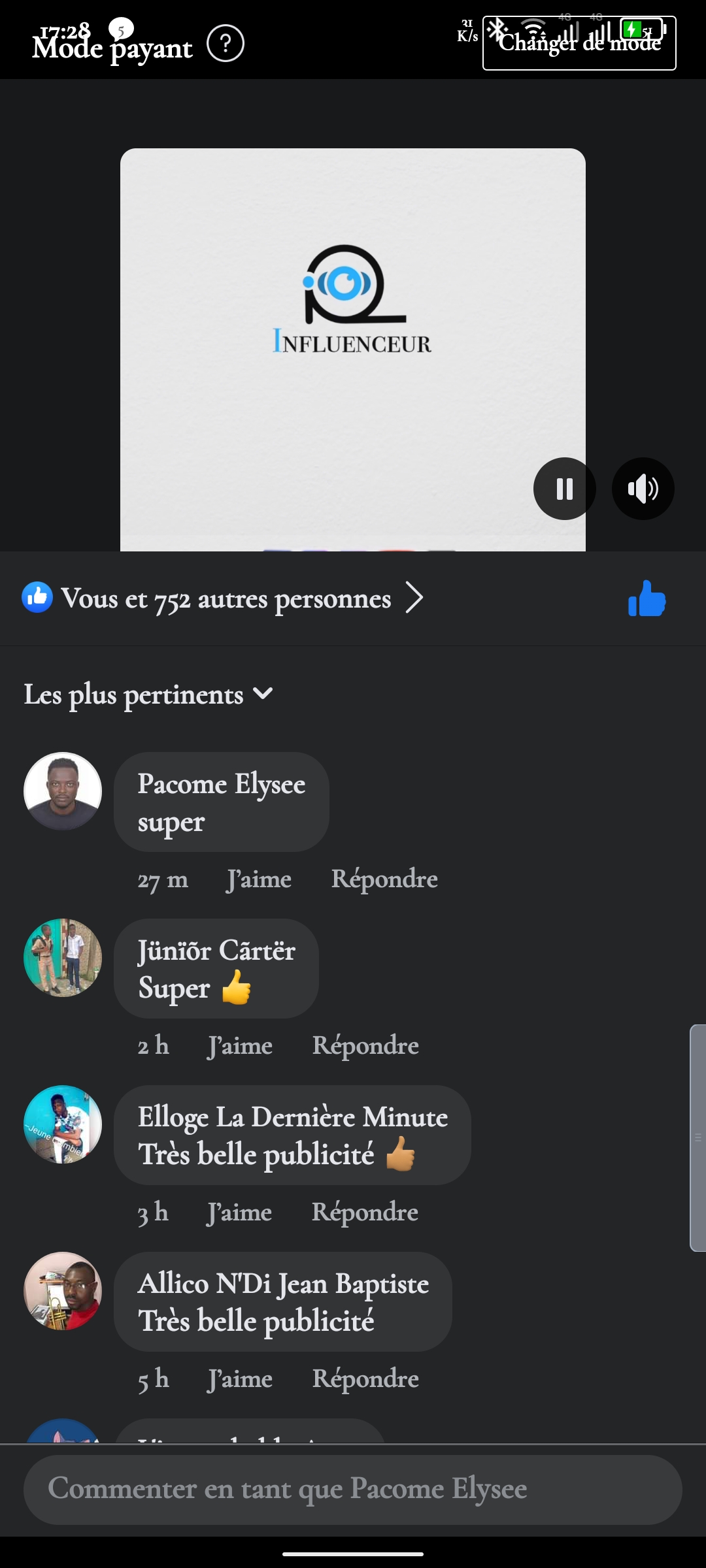The height and width of the screenshot is (1568, 706).
Task: Open list of 752 people who liked
Action: [x=226, y=598]
